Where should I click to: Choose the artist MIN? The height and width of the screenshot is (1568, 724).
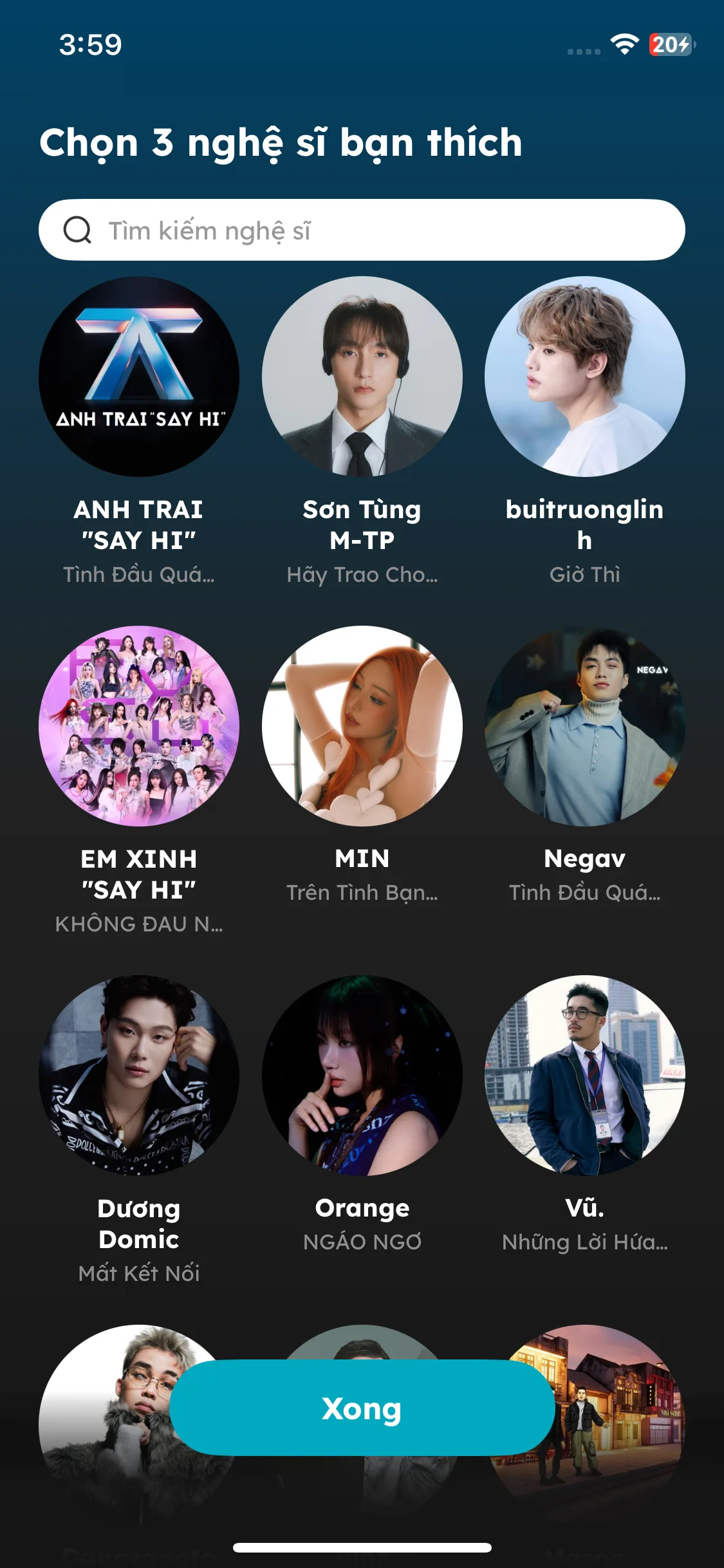click(x=362, y=726)
